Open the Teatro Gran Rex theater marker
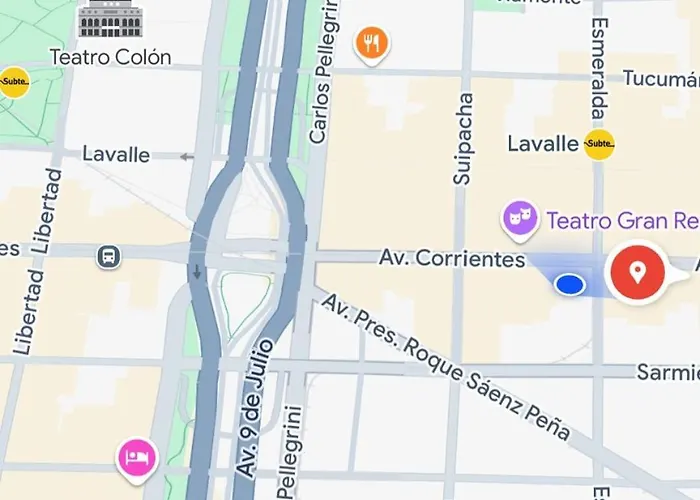Image resolution: width=700 pixels, height=500 pixels. click(x=519, y=218)
